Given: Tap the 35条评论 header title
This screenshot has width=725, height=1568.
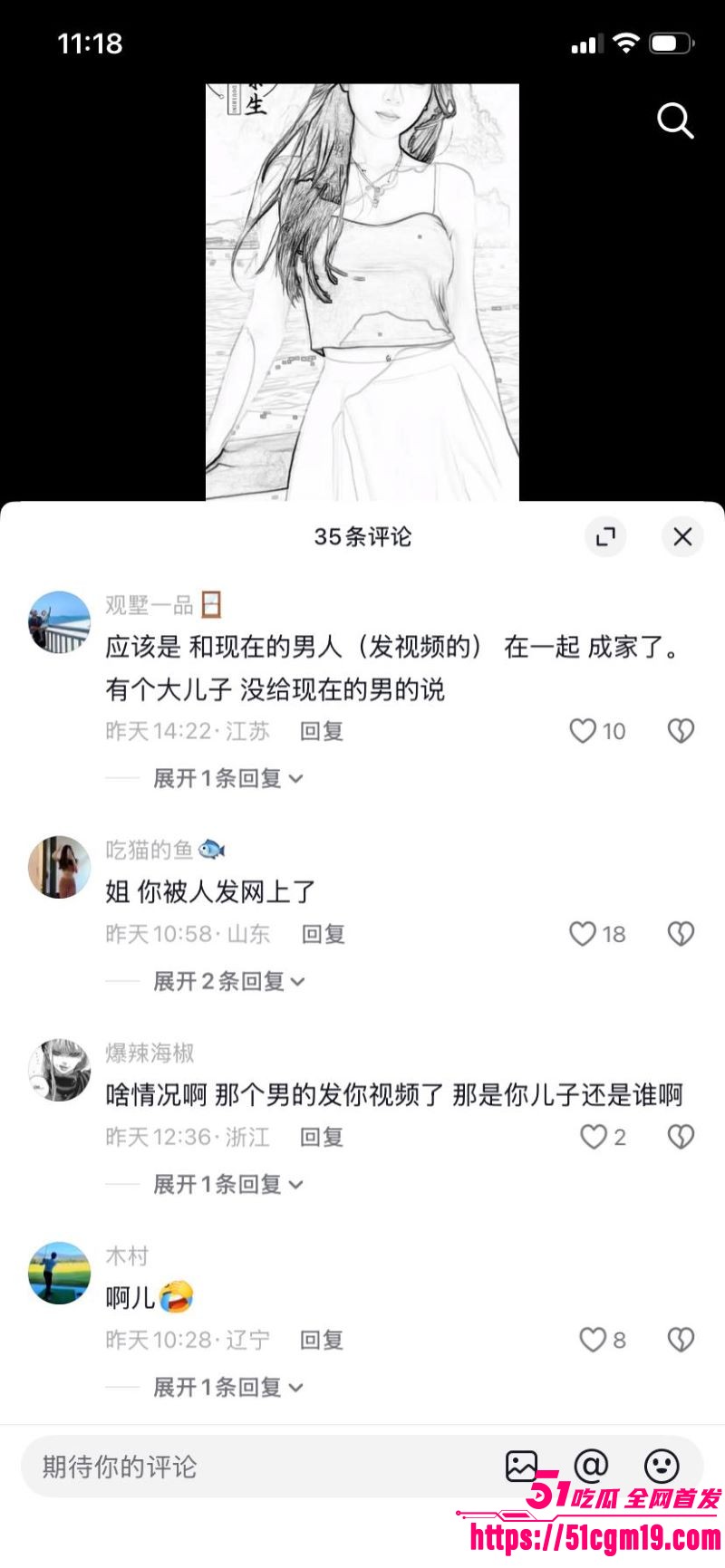Looking at the screenshot, I should click(362, 536).
